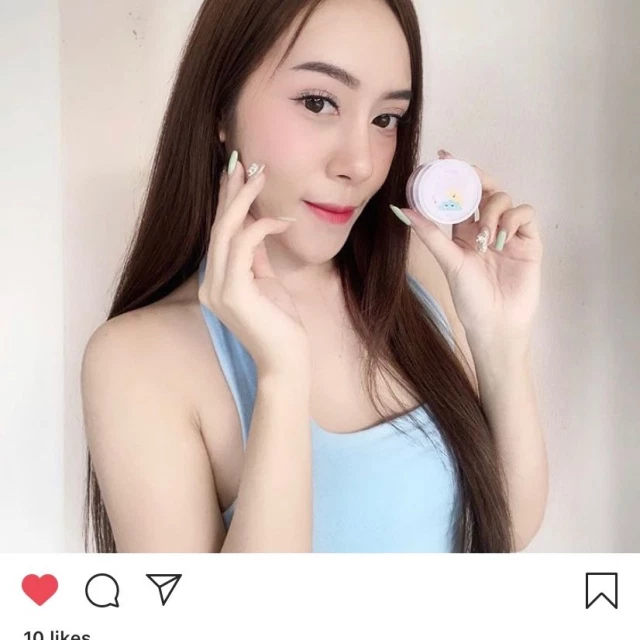Image resolution: width=640 pixels, height=640 pixels.
Task: Save the post with the bookmark icon
Action: (601, 590)
